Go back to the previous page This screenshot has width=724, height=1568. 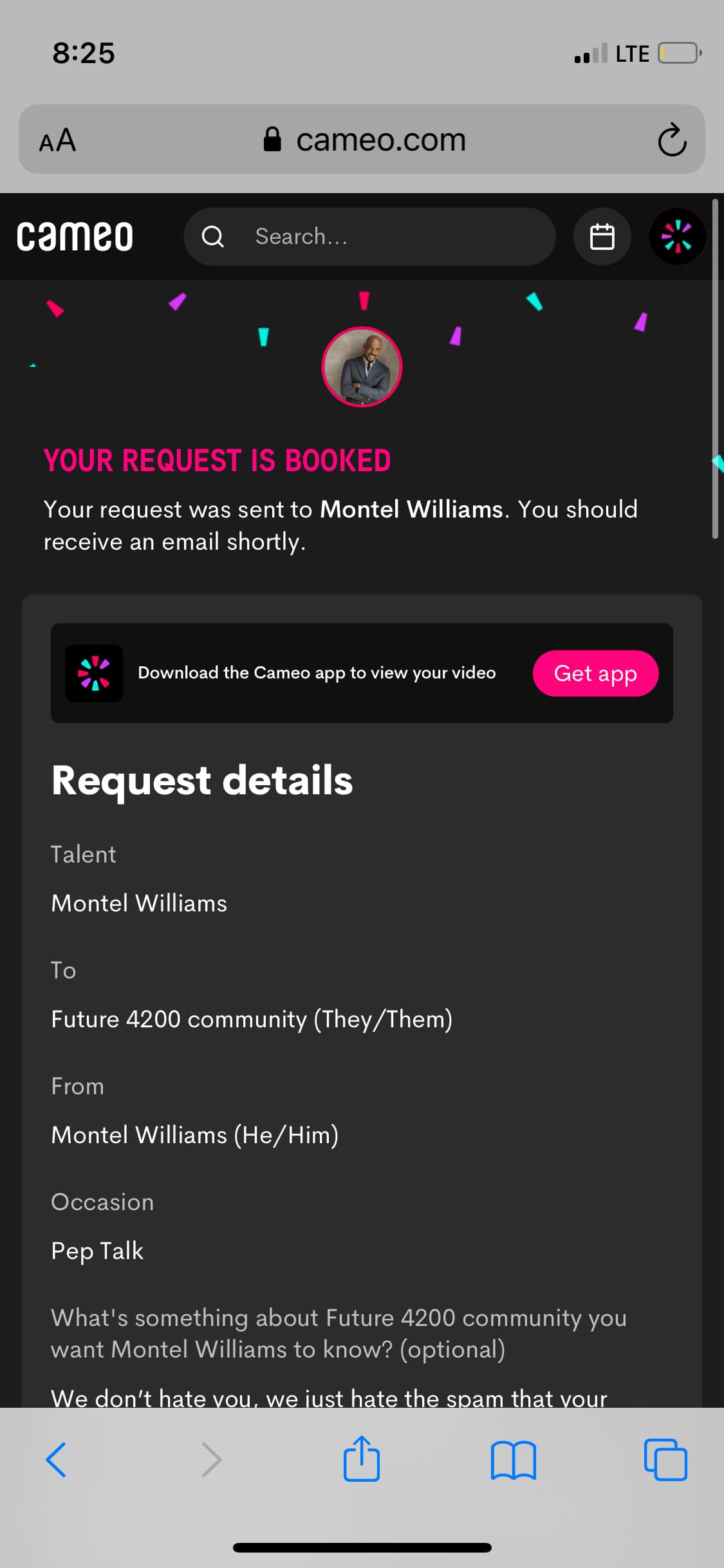56,1459
